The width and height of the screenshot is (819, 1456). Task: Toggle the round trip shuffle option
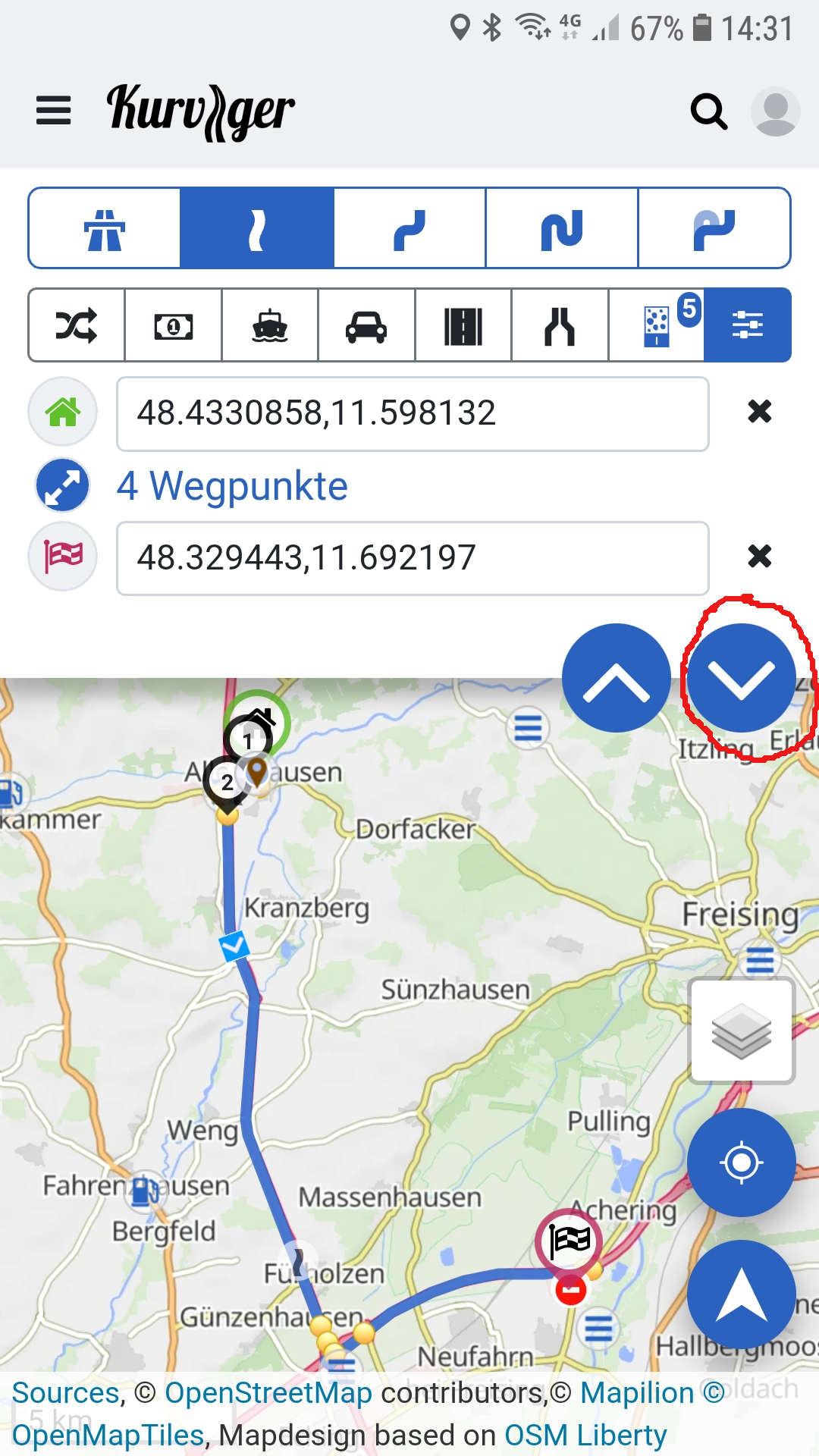[77, 325]
